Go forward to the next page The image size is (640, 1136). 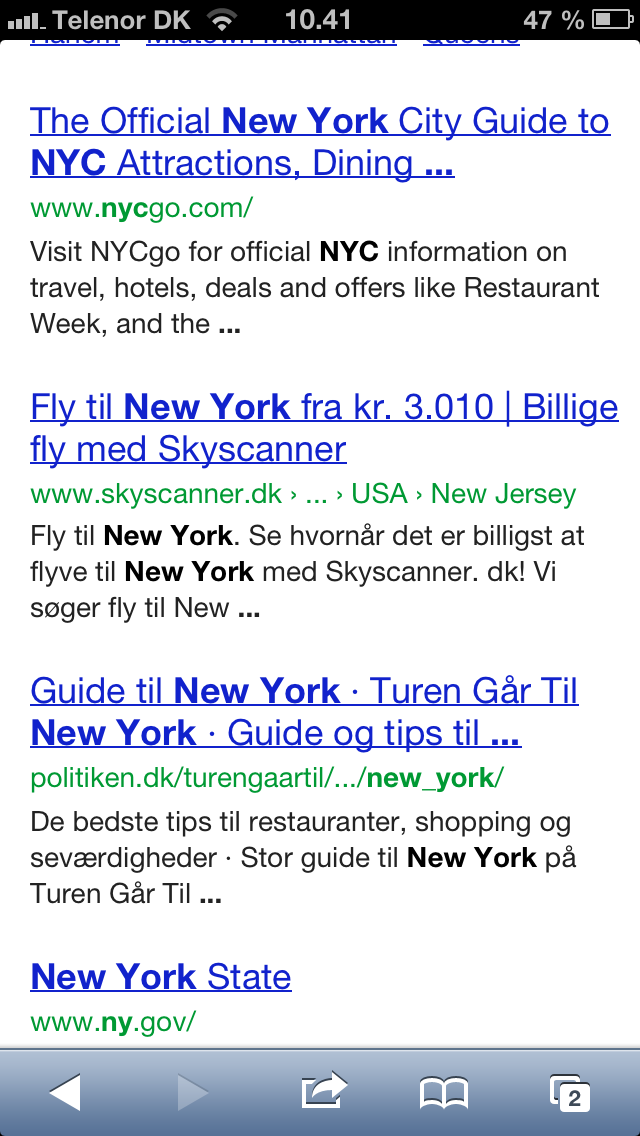coord(193,1092)
